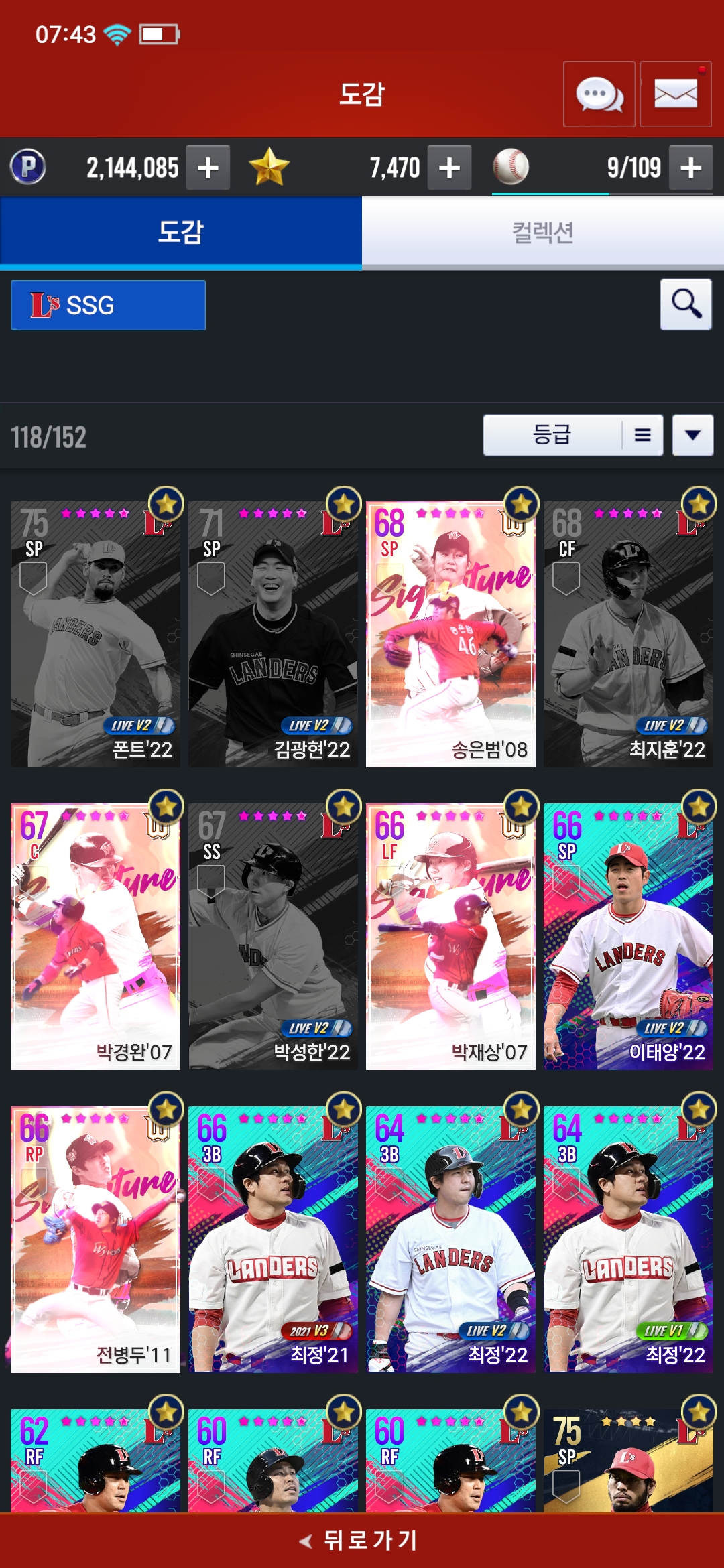Open the 최지훈'22 player card
The width and height of the screenshot is (724, 1568).
coord(628,634)
